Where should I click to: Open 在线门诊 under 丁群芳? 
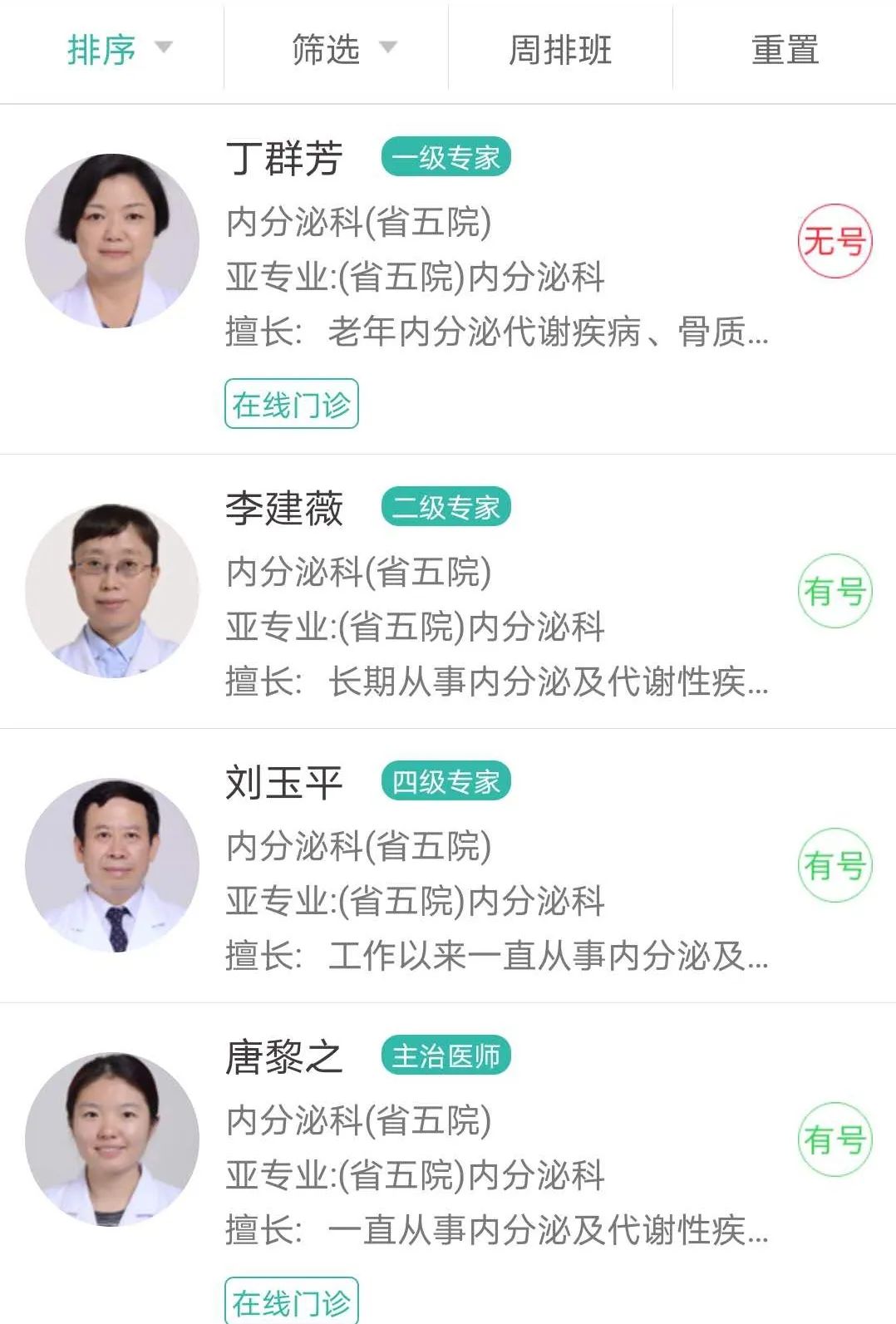(293, 405)
